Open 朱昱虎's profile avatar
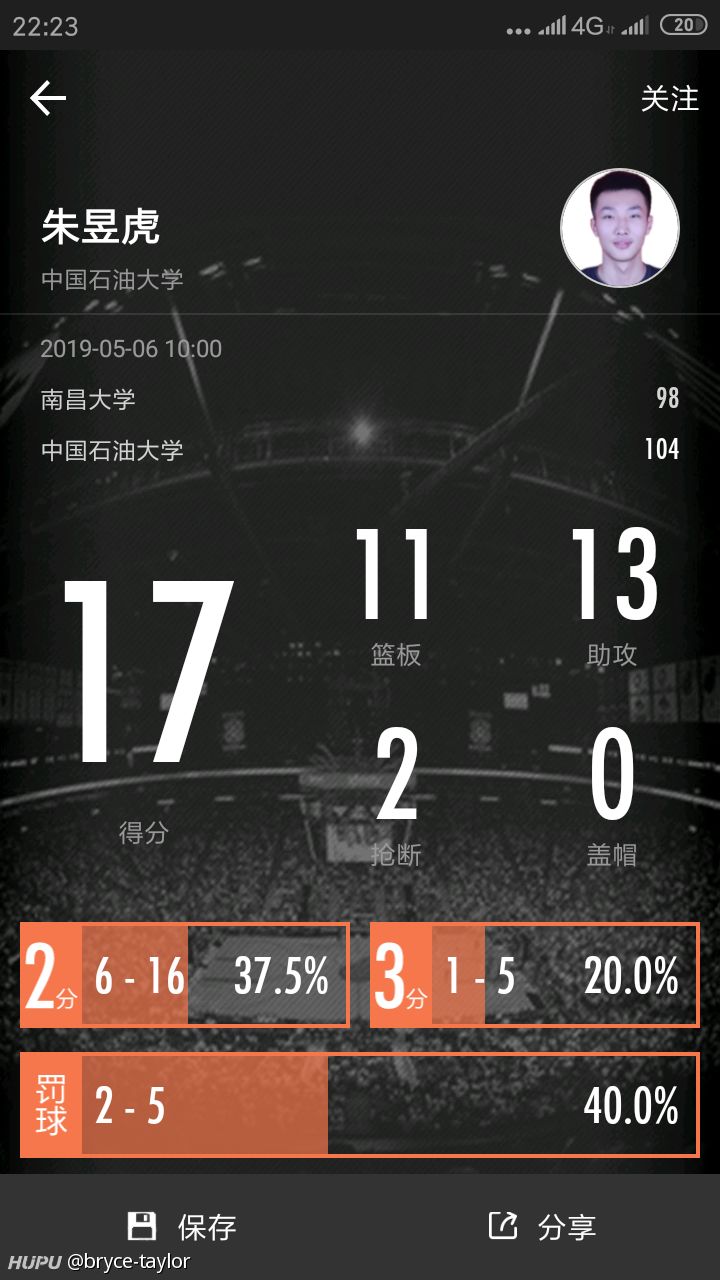 tap(619, 228)
